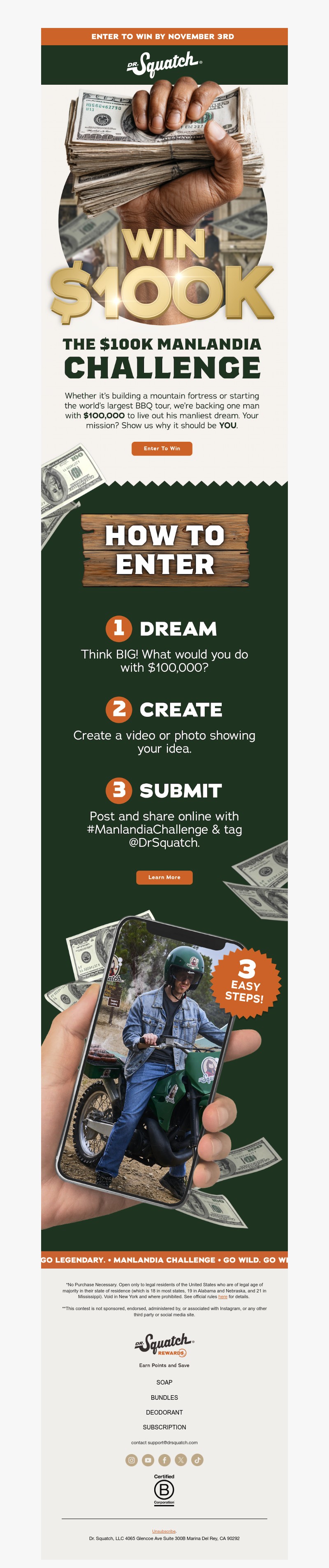Open the DEODORANT link
This screenshot has width=329, height=1568.
point(164,1412)
